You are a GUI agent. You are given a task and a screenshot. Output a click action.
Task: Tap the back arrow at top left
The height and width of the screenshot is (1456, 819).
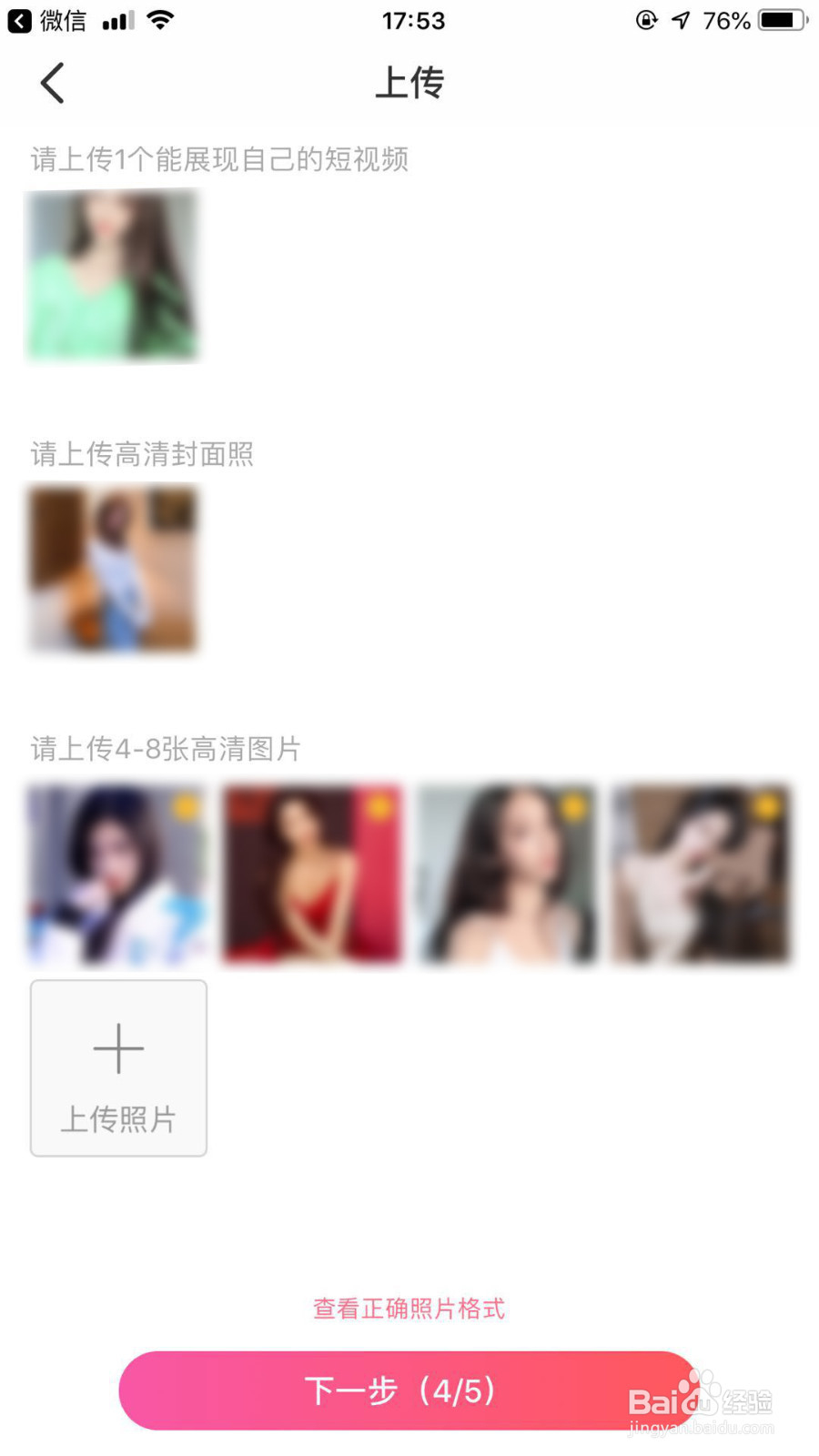point(52,82)
